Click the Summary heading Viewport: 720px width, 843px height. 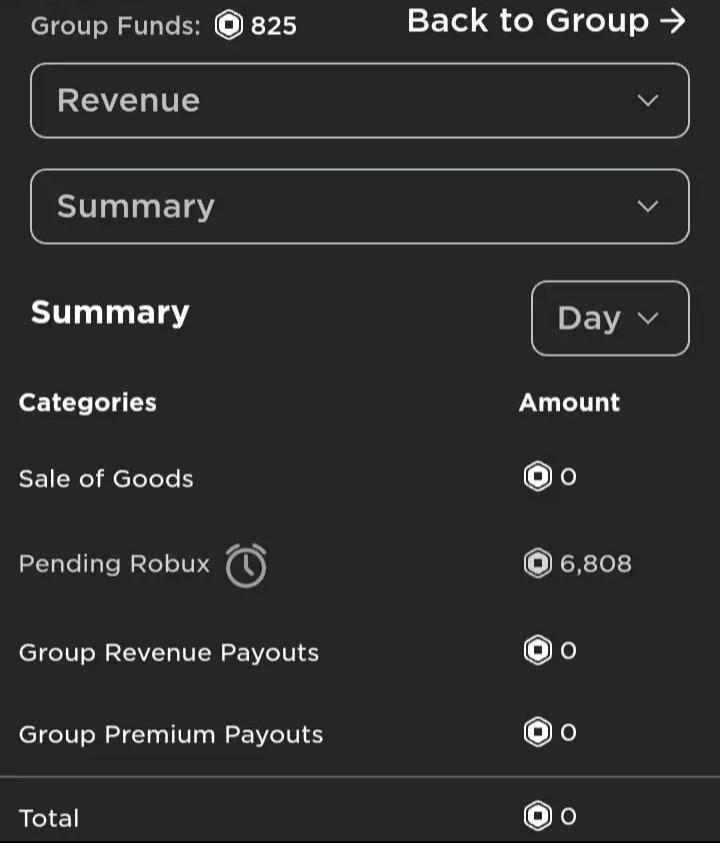(x=109, y=312)
